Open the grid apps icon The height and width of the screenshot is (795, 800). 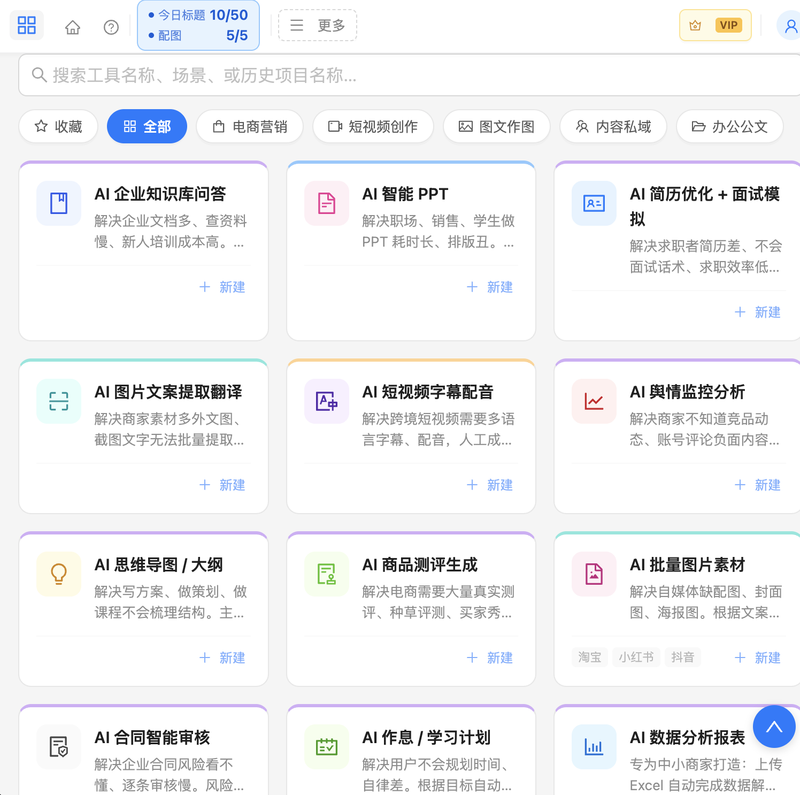27,26
